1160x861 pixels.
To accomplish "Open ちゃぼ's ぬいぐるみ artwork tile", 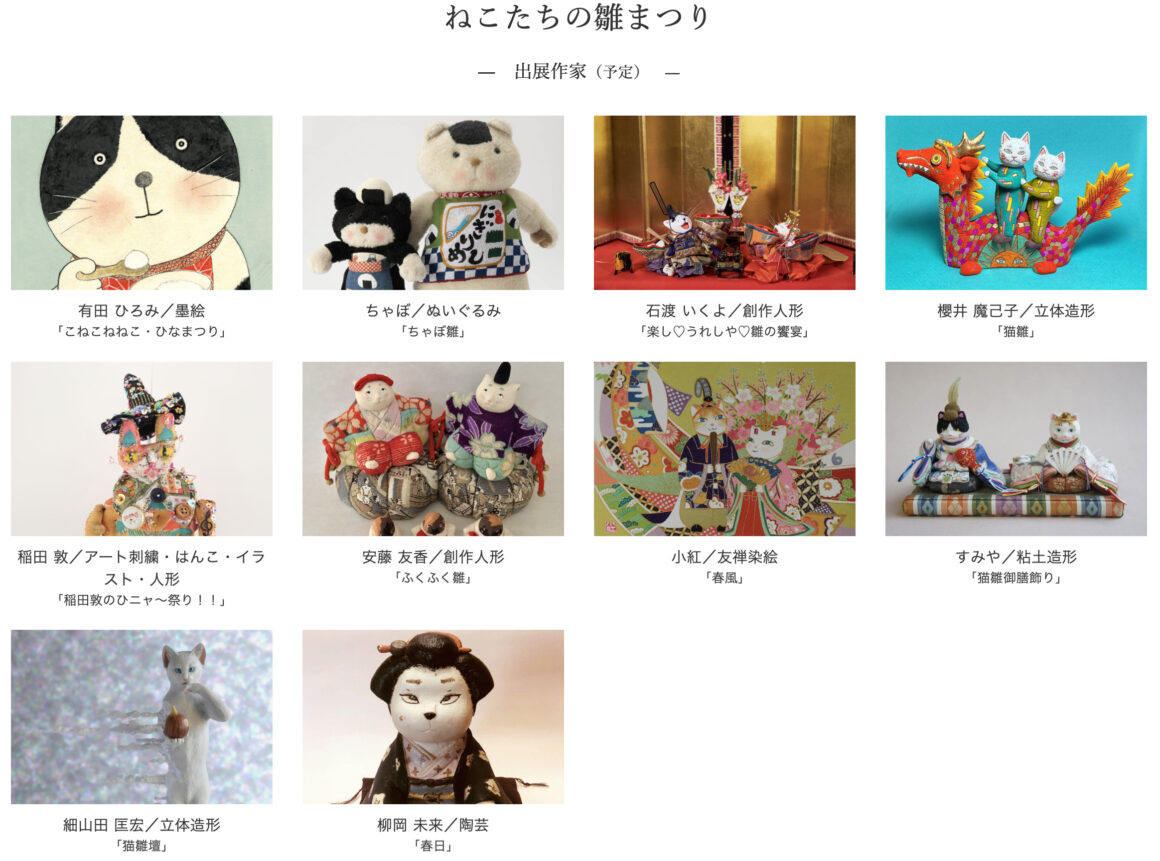I will (x=433, y=203).
